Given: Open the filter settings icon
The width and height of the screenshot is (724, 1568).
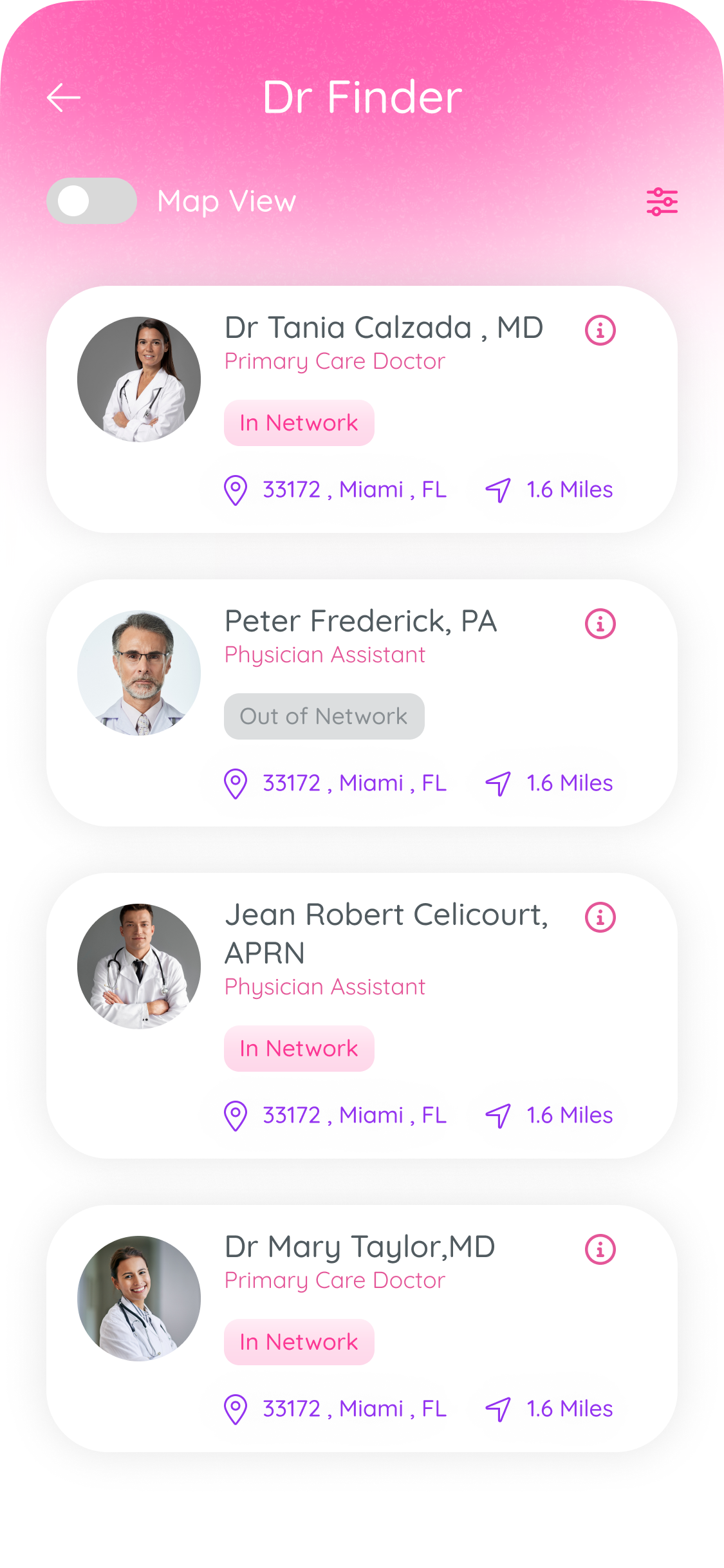Looking at the screenshot, I should (662, 201).
